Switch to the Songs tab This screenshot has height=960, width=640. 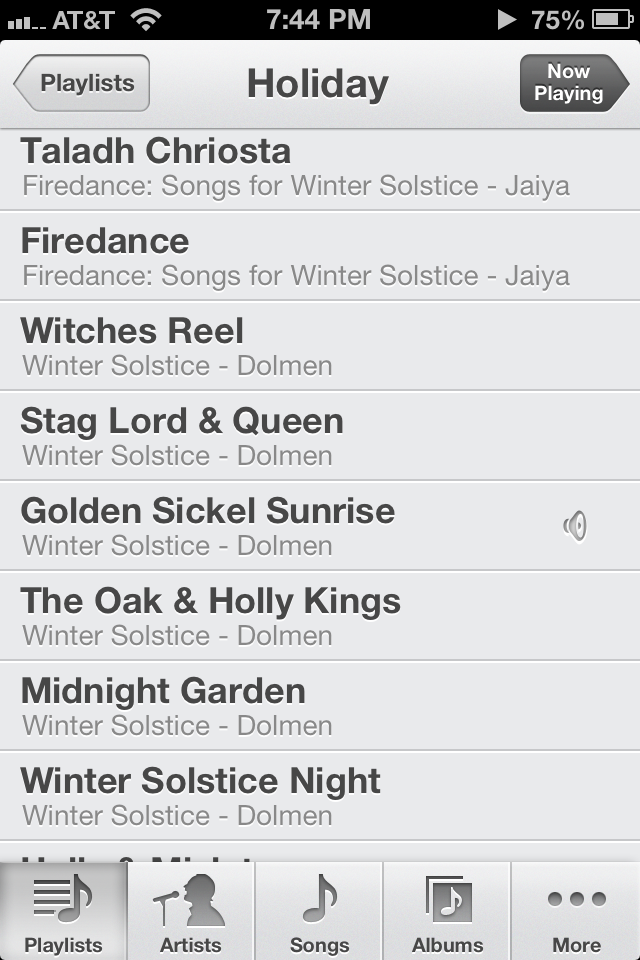pyautogui.click(x=320, y=912)
